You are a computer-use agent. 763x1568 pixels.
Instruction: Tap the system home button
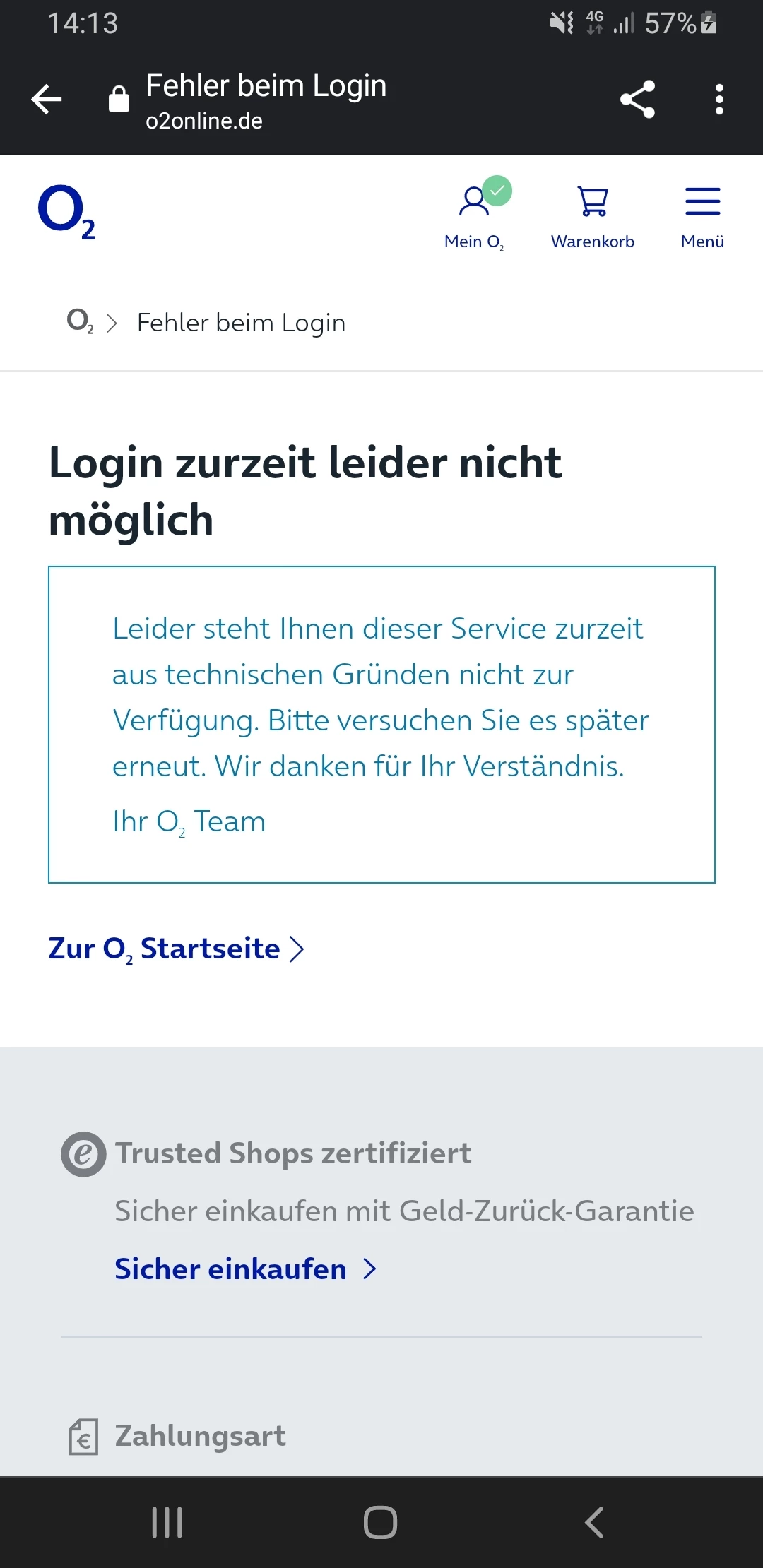[381, 1522]
